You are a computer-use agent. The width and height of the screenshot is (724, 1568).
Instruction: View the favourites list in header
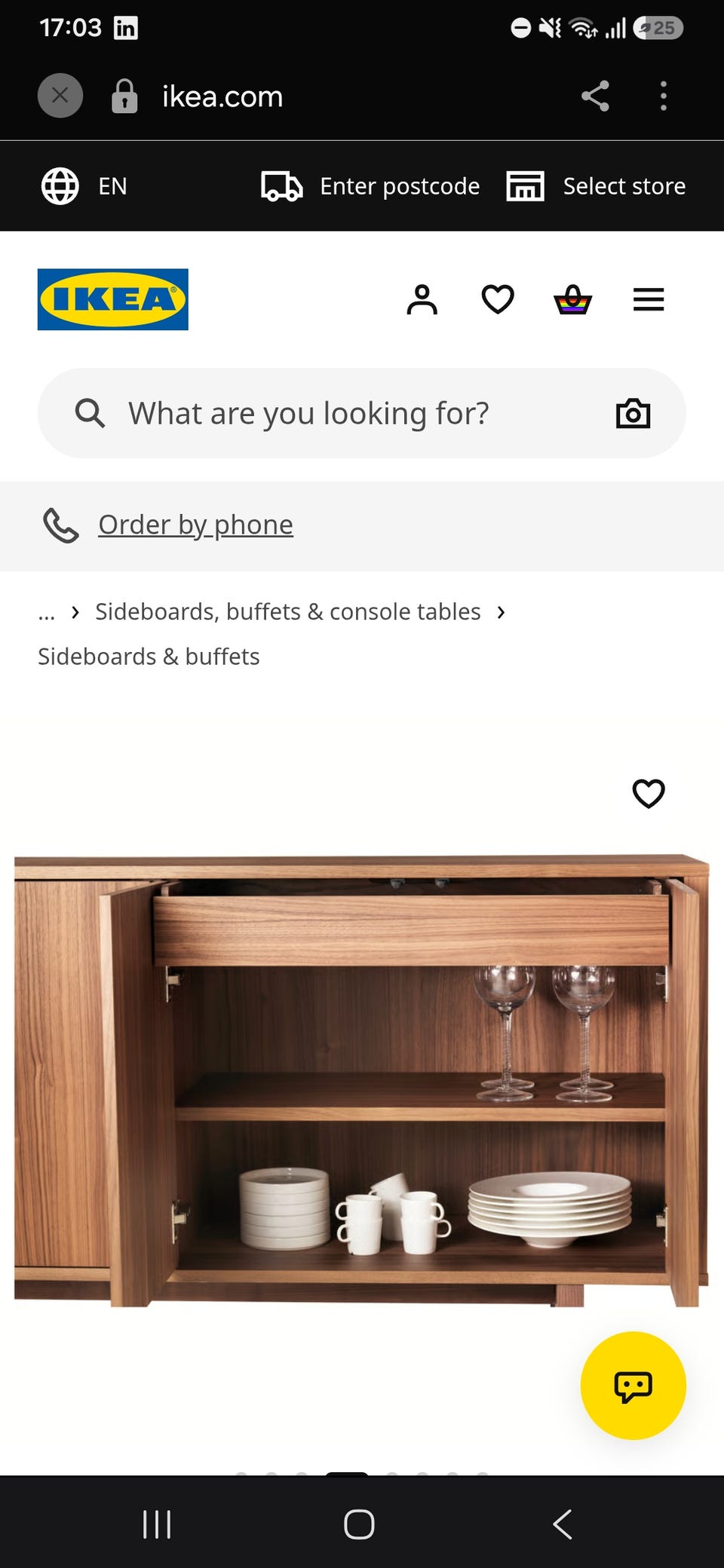498,299
